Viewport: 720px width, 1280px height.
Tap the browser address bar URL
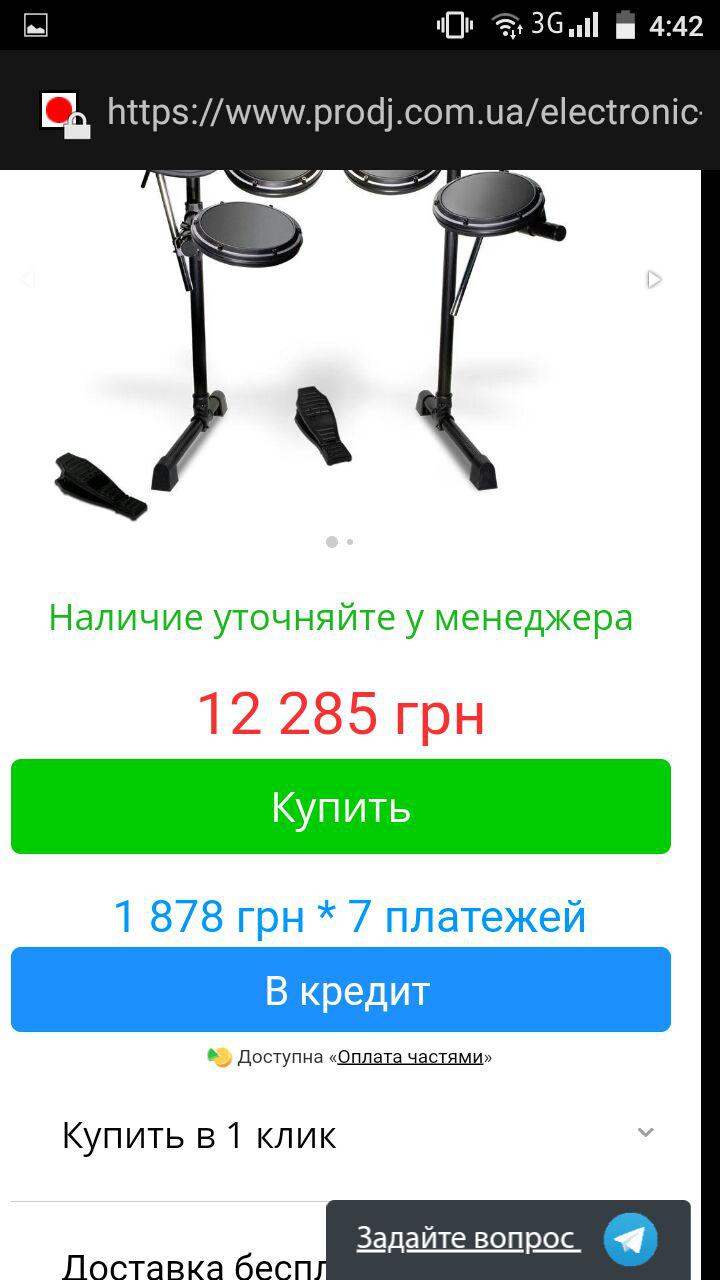[400, 112]
